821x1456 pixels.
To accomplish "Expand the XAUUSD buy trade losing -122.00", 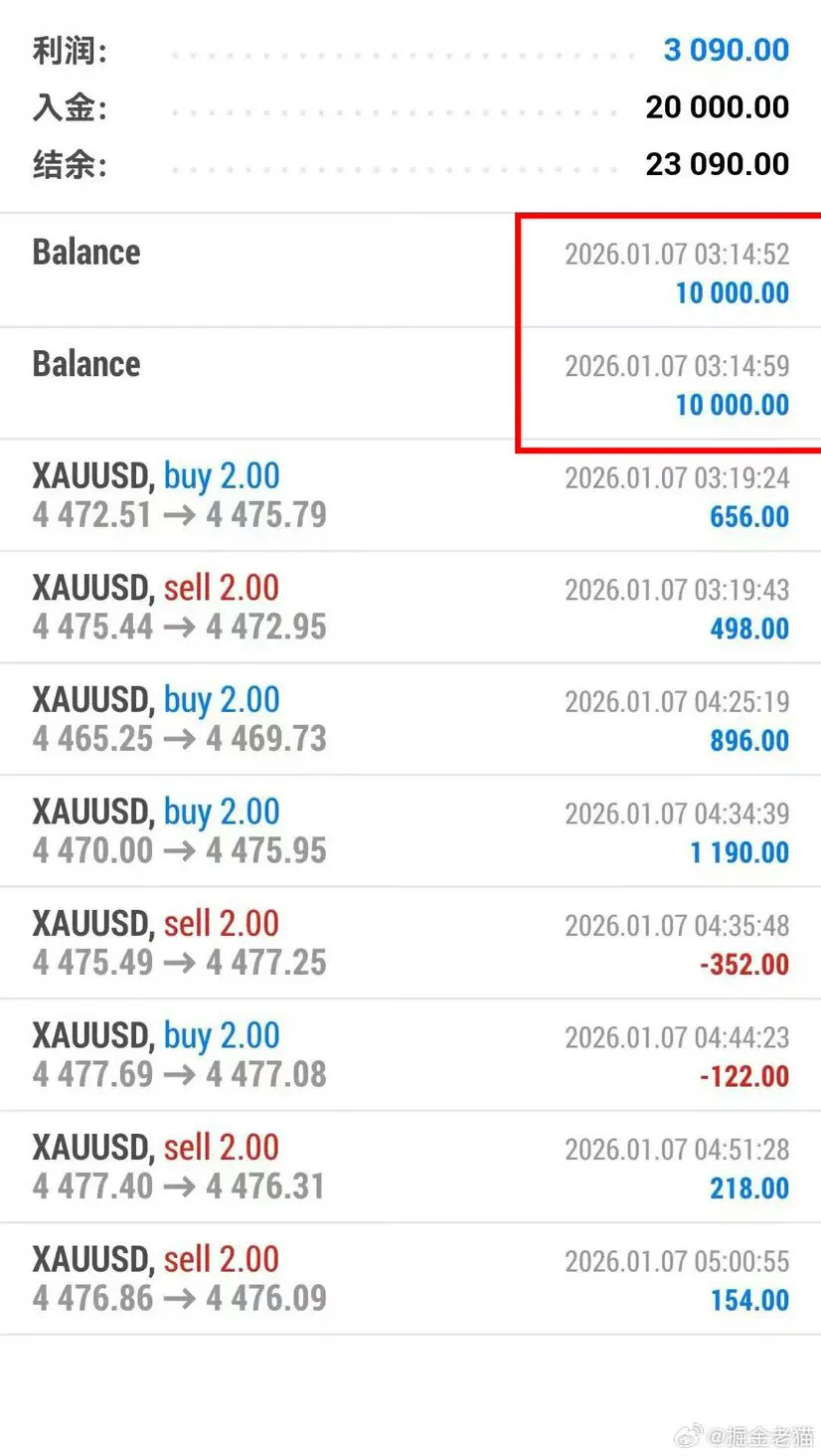I will pyautogui.click(x=410, y=1054).
